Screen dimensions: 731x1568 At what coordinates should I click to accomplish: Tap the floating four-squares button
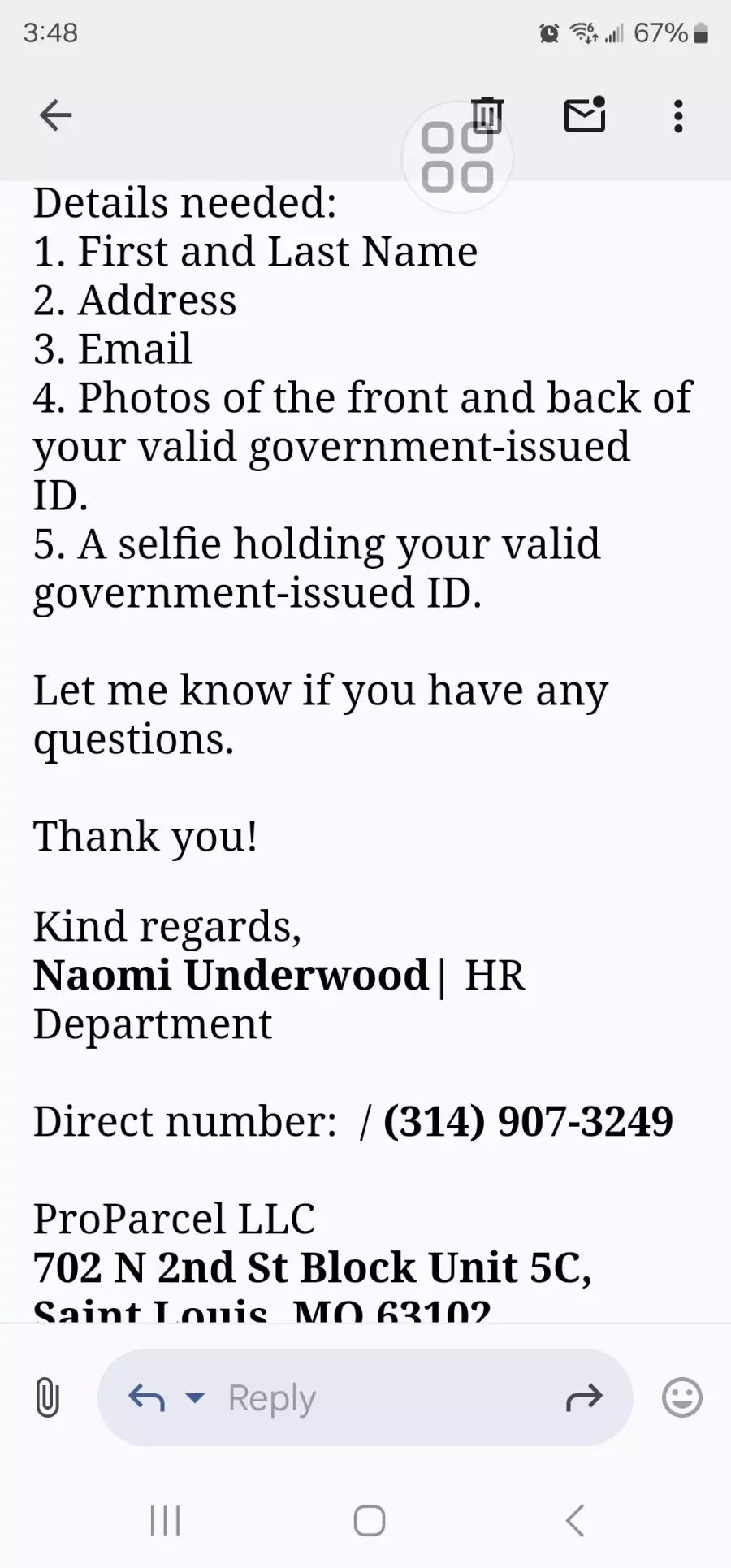tap(457, 158)
